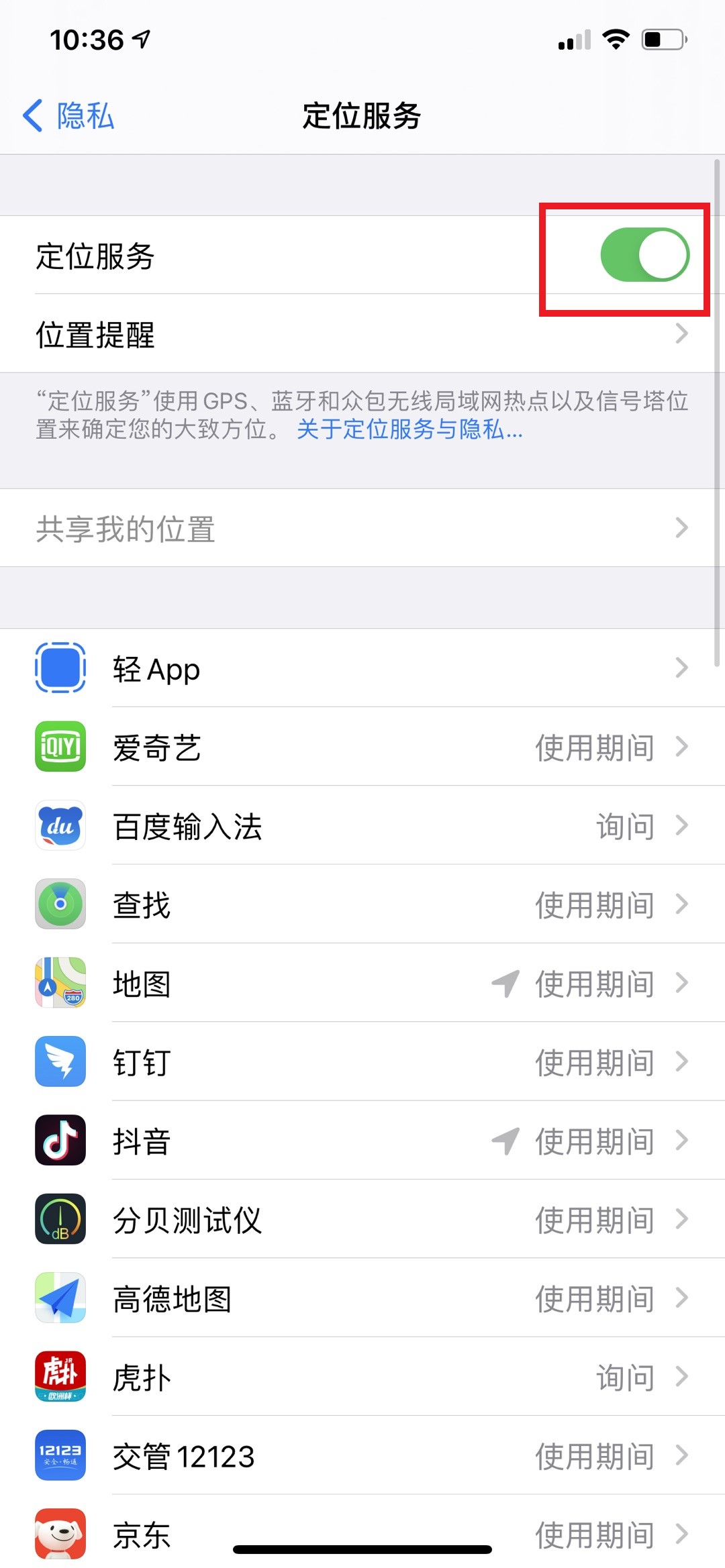Open 虎扑 location permission
The image size is (725, 1568).
[x=362, y=1377]
